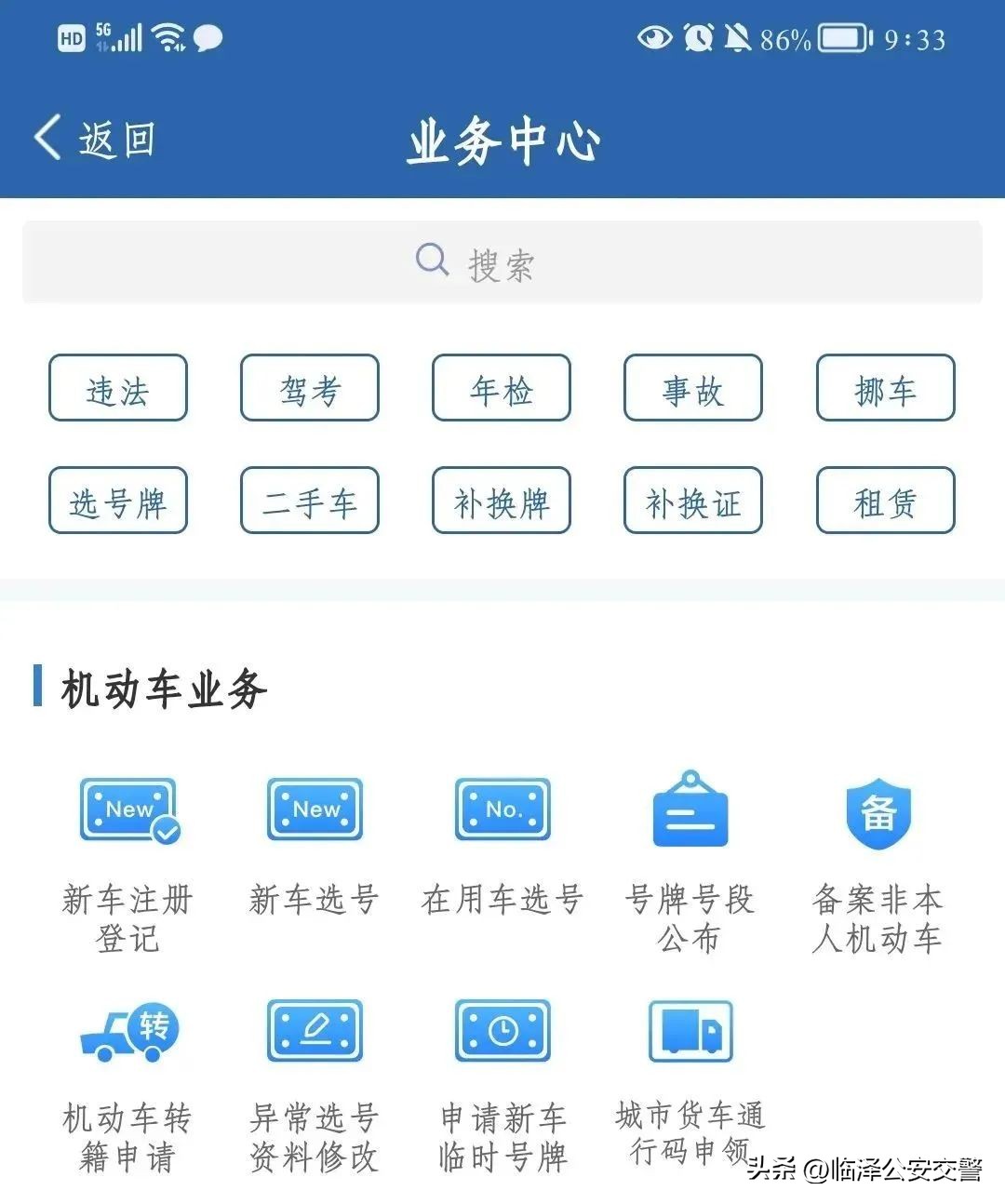Open 在用车选号 from vehicle services
This screenshot has width=1005, height=1204.
point(502,809)
